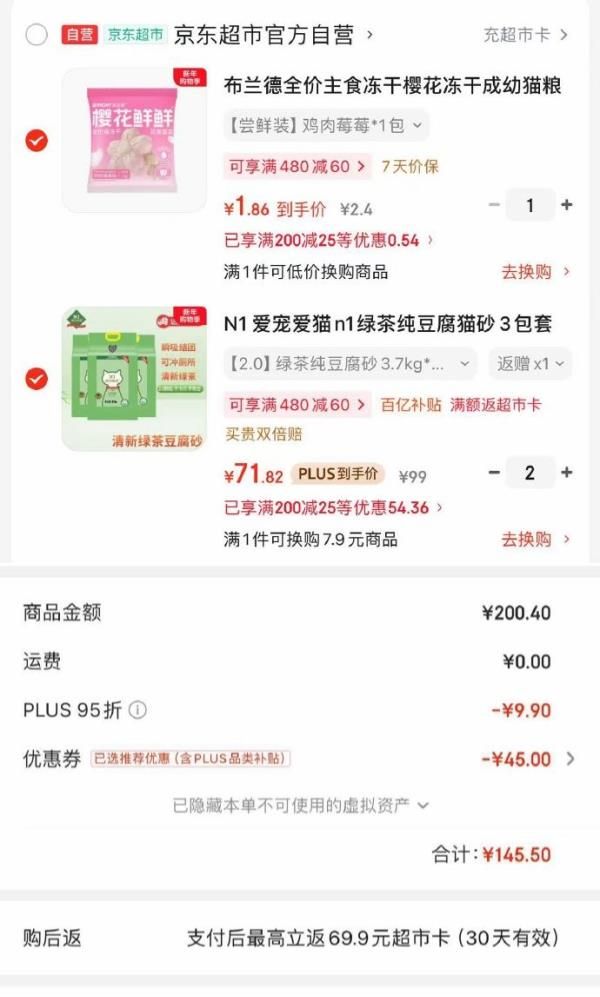
Task: Select all items from 京东超市官方自营 store
Action: (x=36, y=35)
